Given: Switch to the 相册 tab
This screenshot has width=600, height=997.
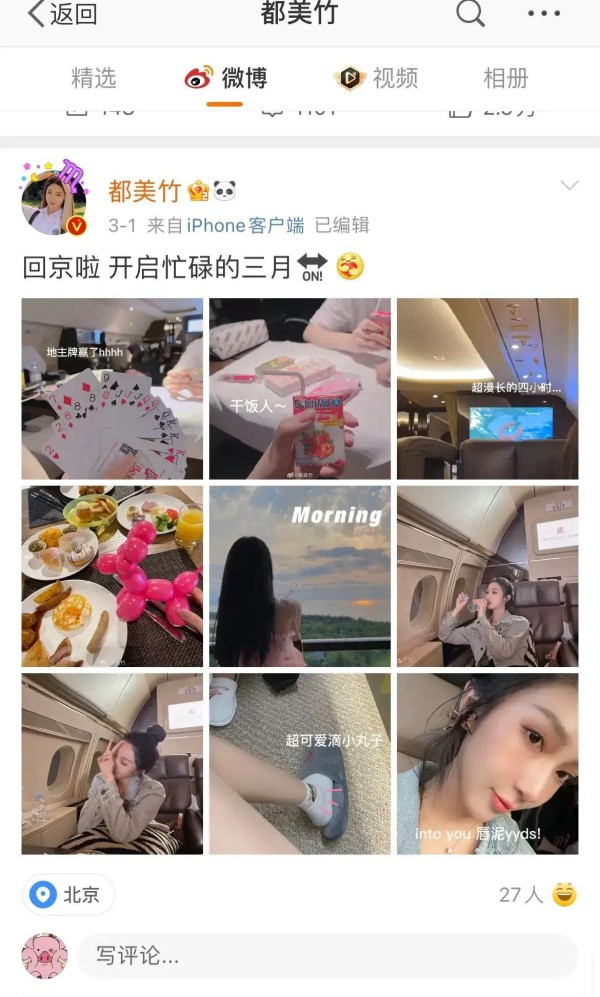Looking at the screenshot, I should point(505,78).
